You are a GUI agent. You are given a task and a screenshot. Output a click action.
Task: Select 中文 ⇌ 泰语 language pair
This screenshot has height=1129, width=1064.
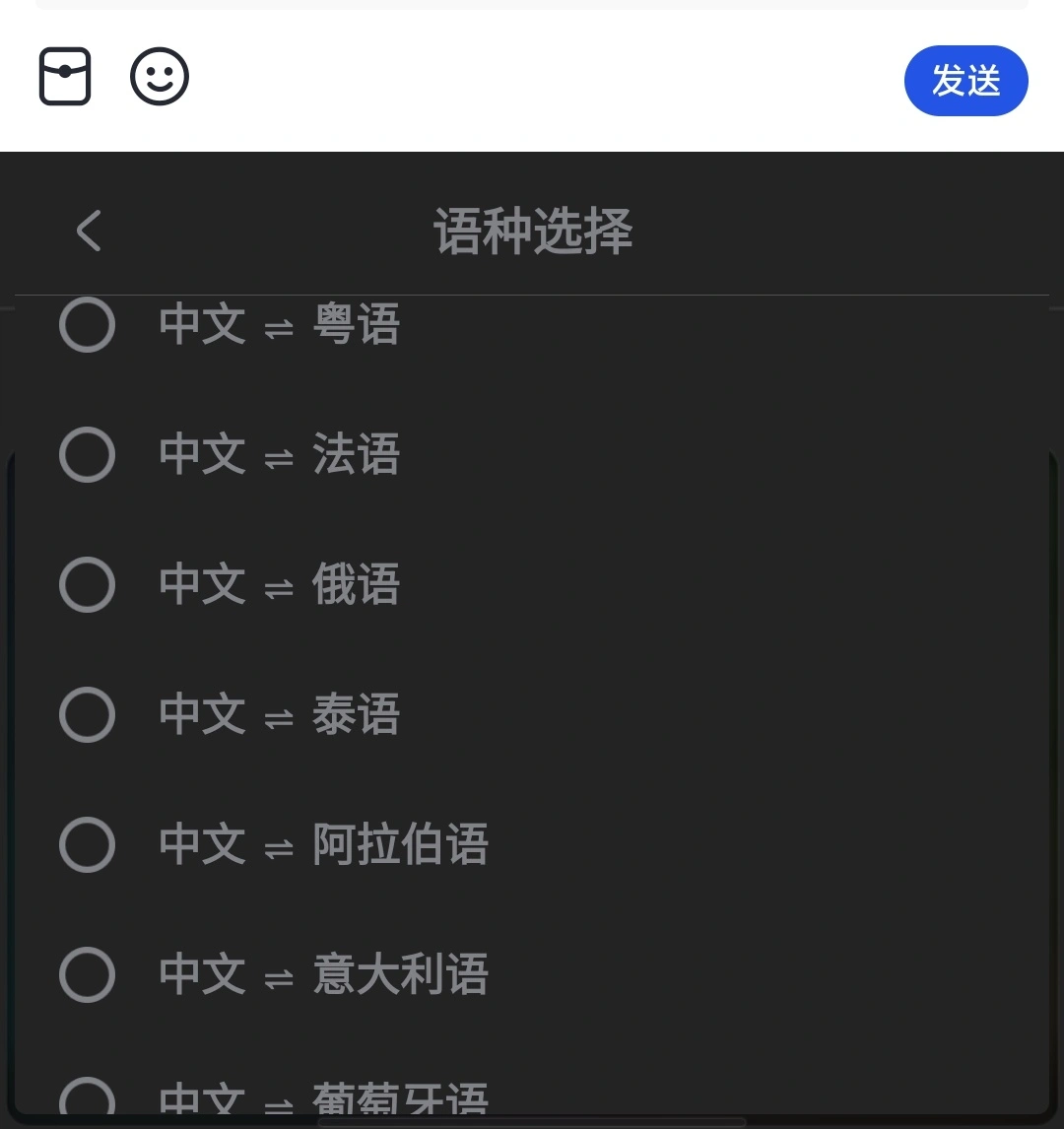coord(87,715)
